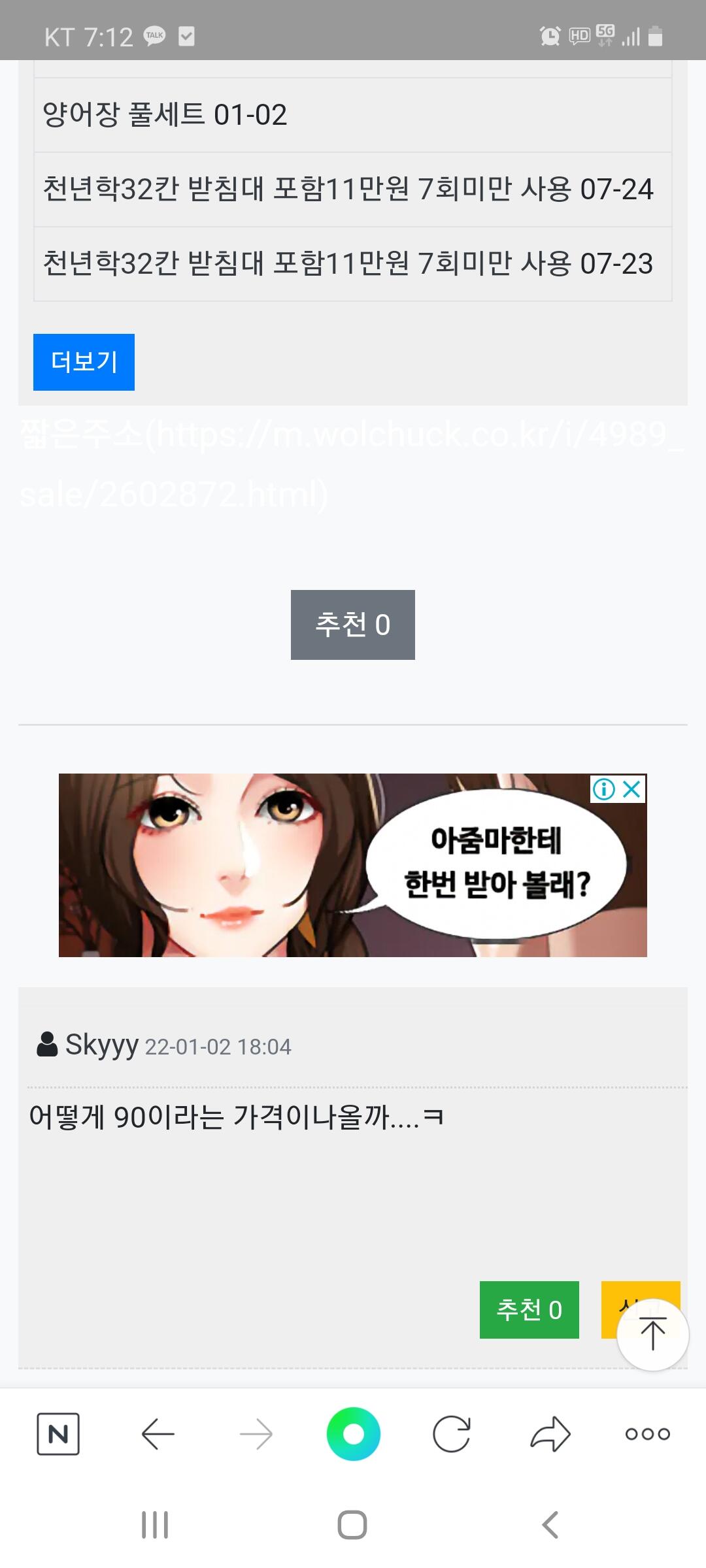Open the webtoon ad banner
The image size is (706, 1568).
coord(353,865)
